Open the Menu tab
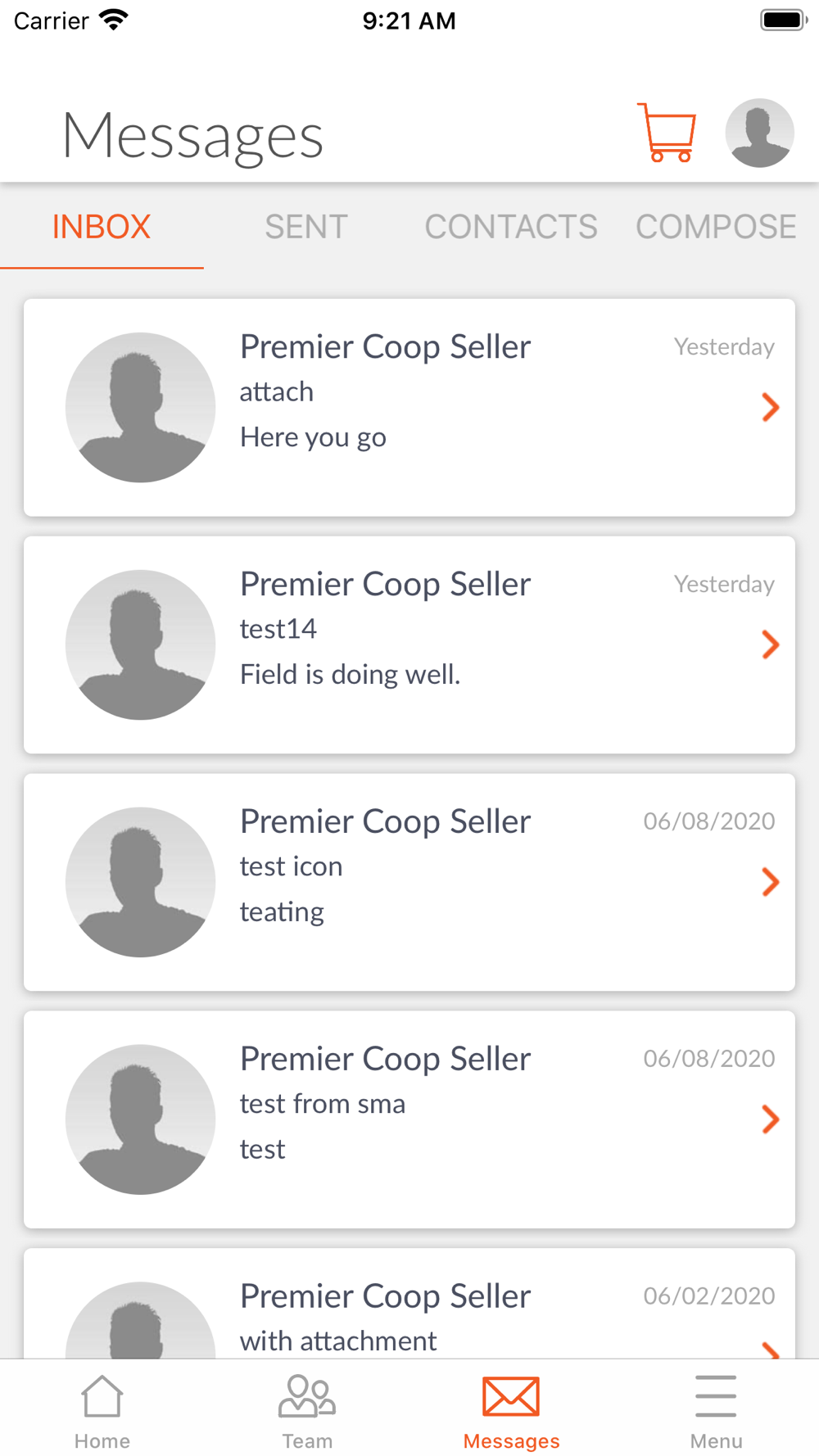The image size is (819, 1456). [717, 1411]
